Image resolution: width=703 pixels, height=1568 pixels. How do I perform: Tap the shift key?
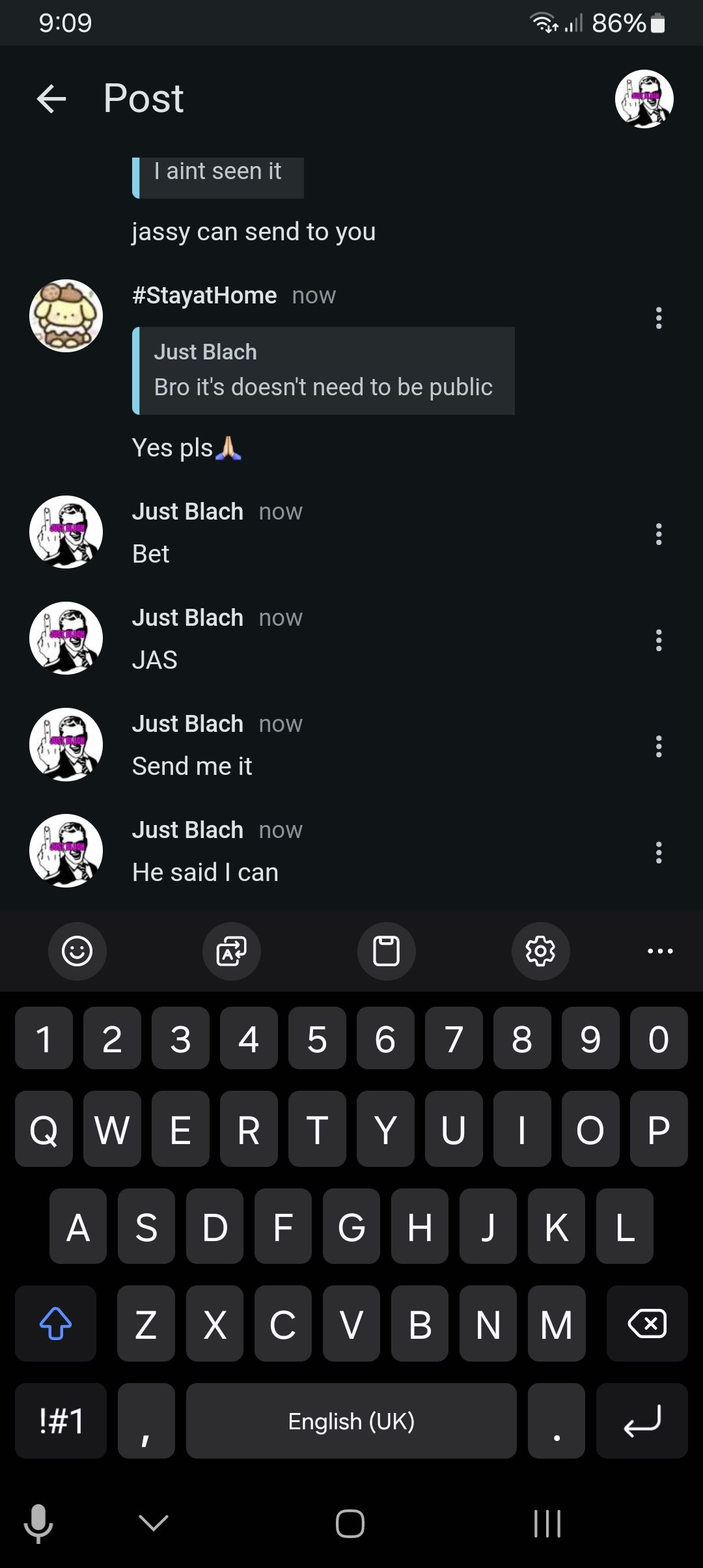pyautogui.click(x=55, y=1323)
